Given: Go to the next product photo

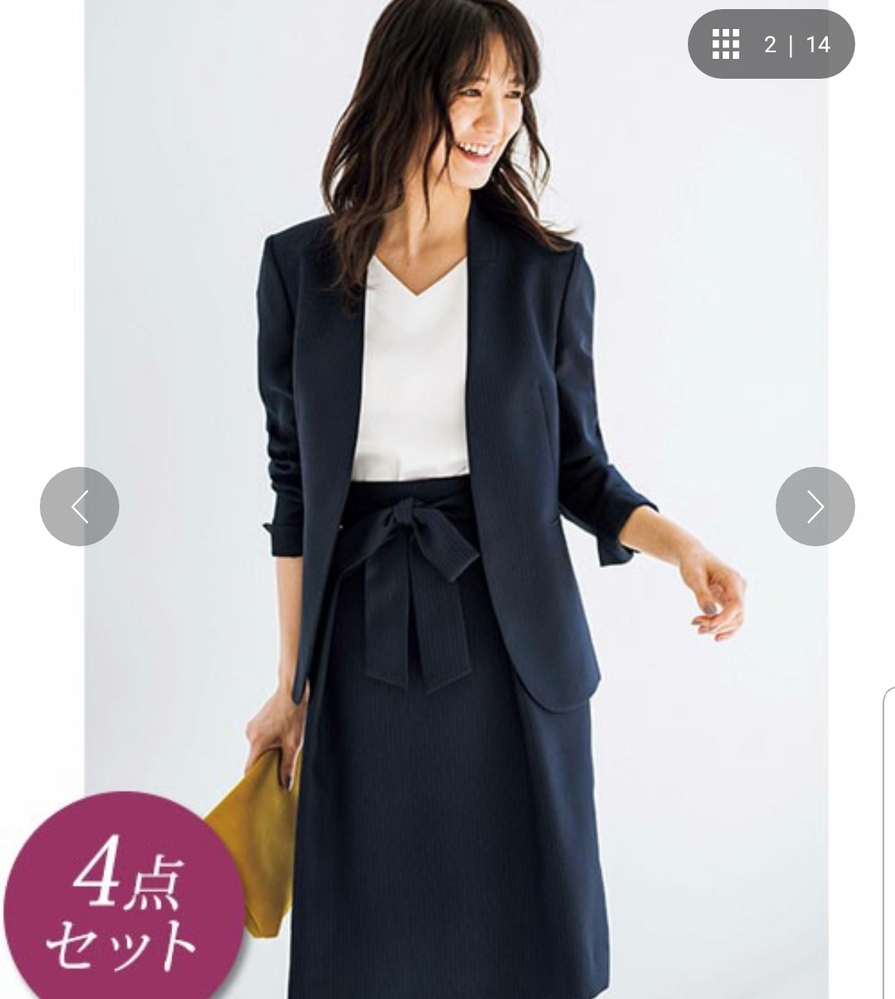Looking at the screenshot, I should click(815, 506).
